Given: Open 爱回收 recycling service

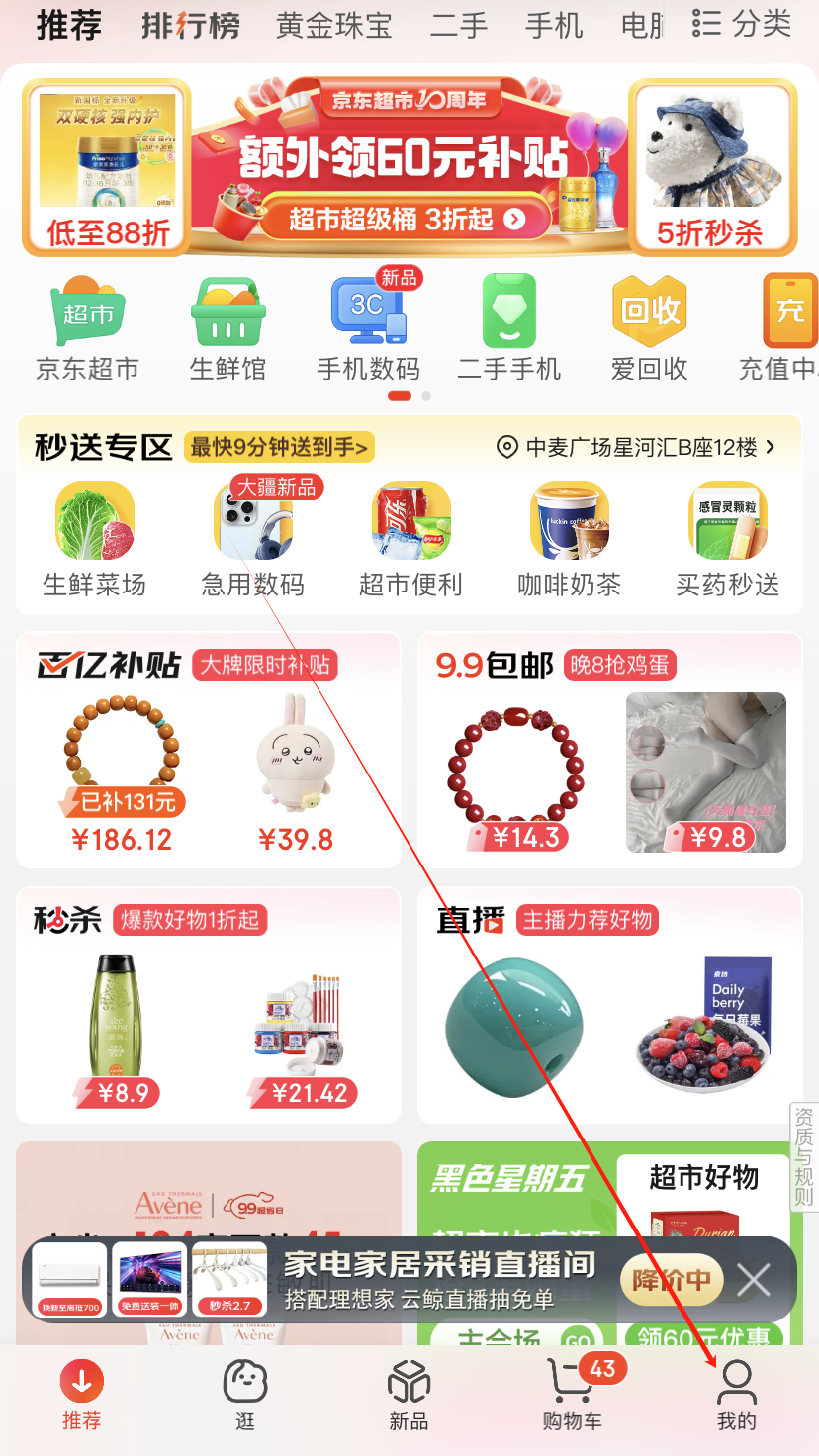Looking at the screenshot, I should [x=649, y=327].
